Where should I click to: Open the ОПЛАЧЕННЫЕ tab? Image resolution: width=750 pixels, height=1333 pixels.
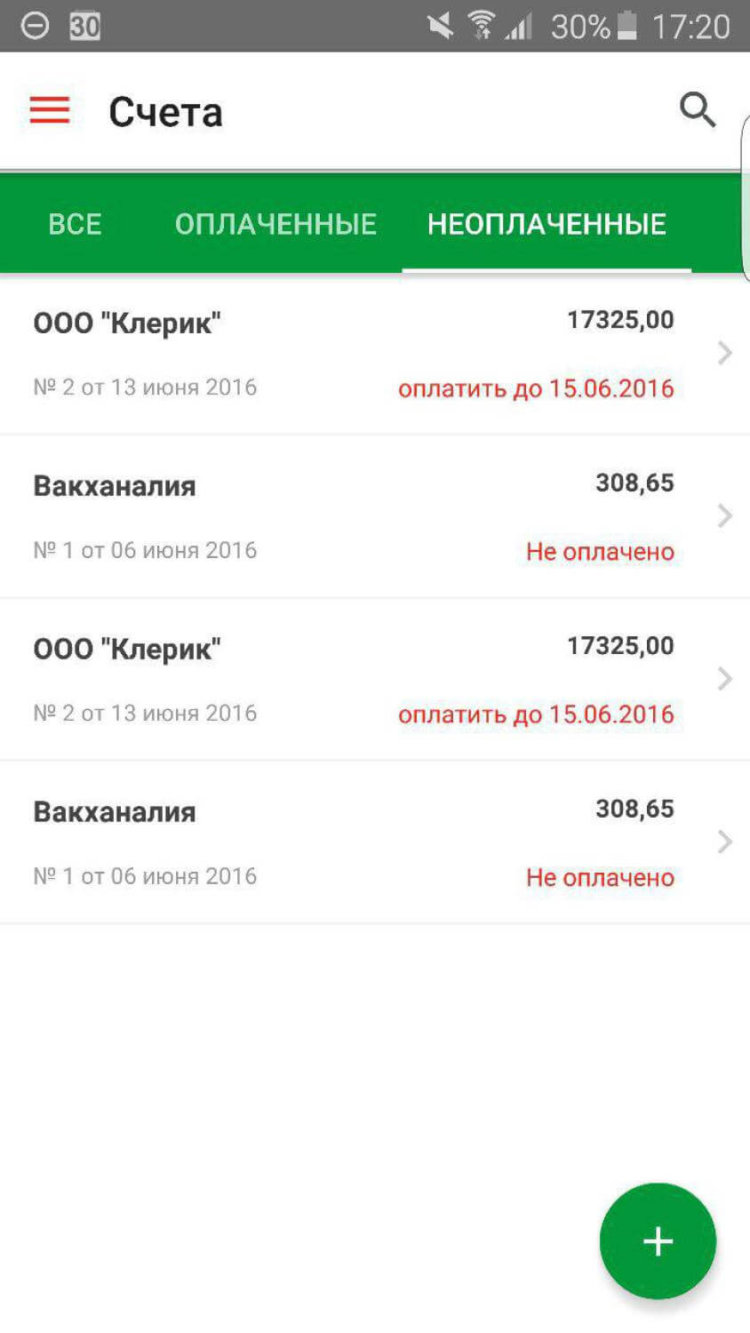coord(277,224)
